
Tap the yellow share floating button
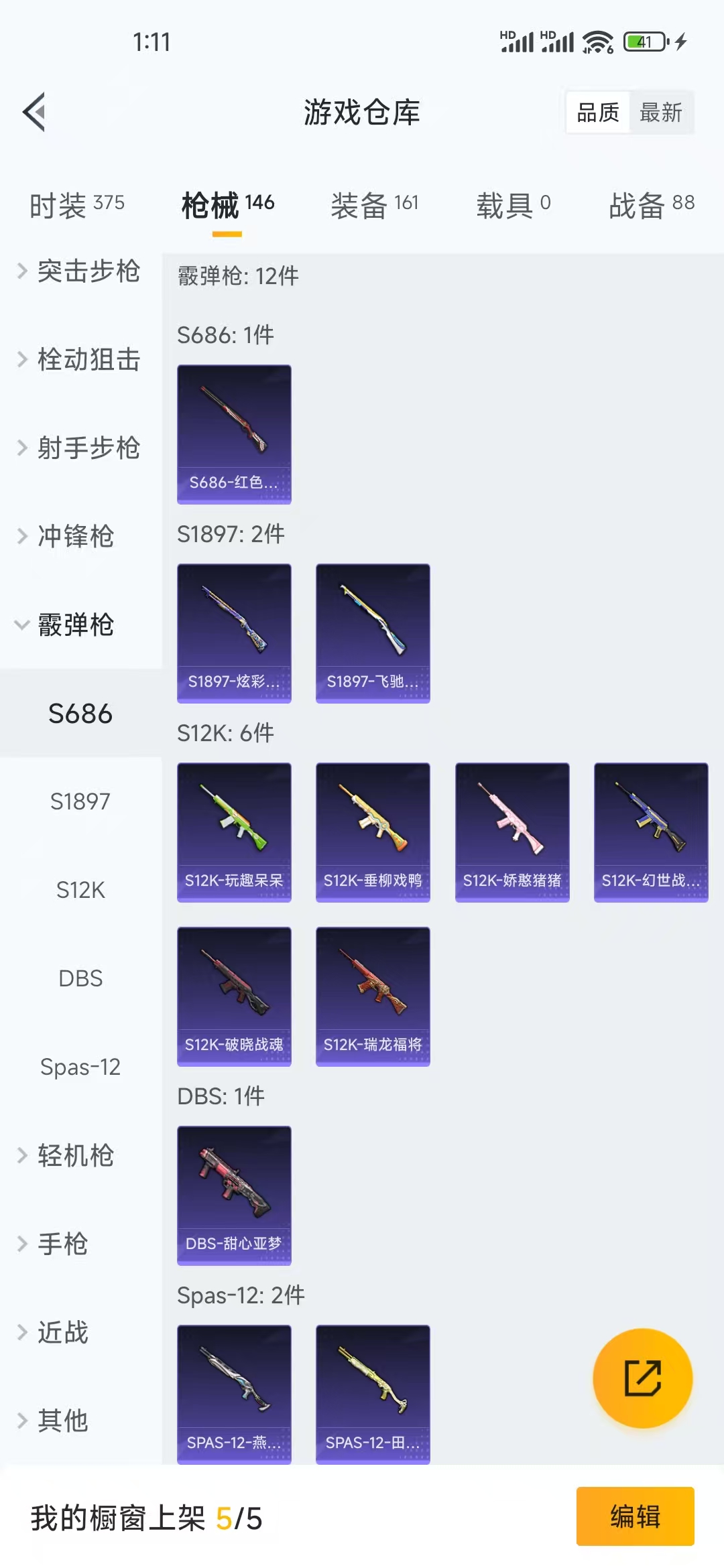click(x=642, y=1378)
